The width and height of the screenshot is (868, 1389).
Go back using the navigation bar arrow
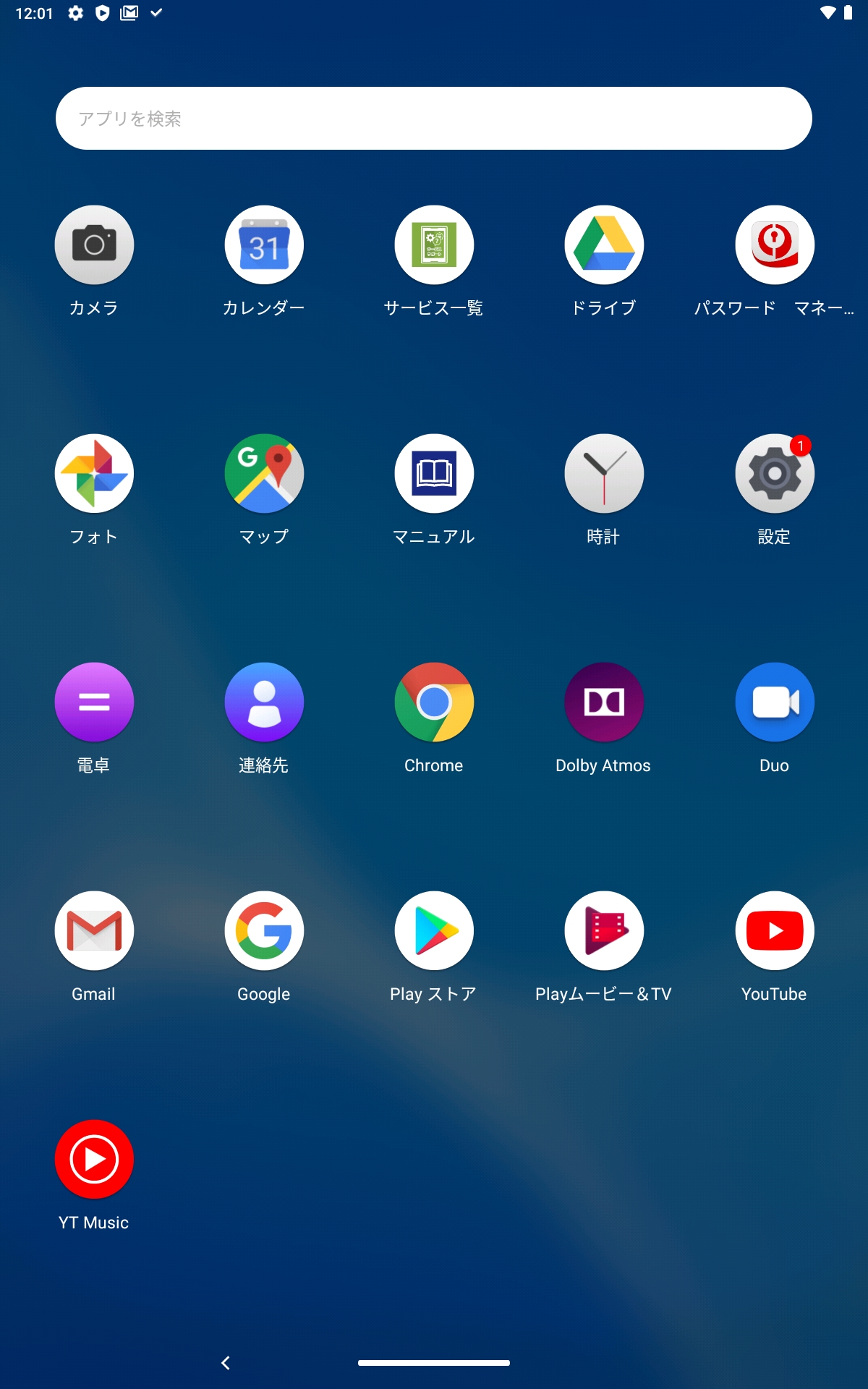coord(226,1363)
